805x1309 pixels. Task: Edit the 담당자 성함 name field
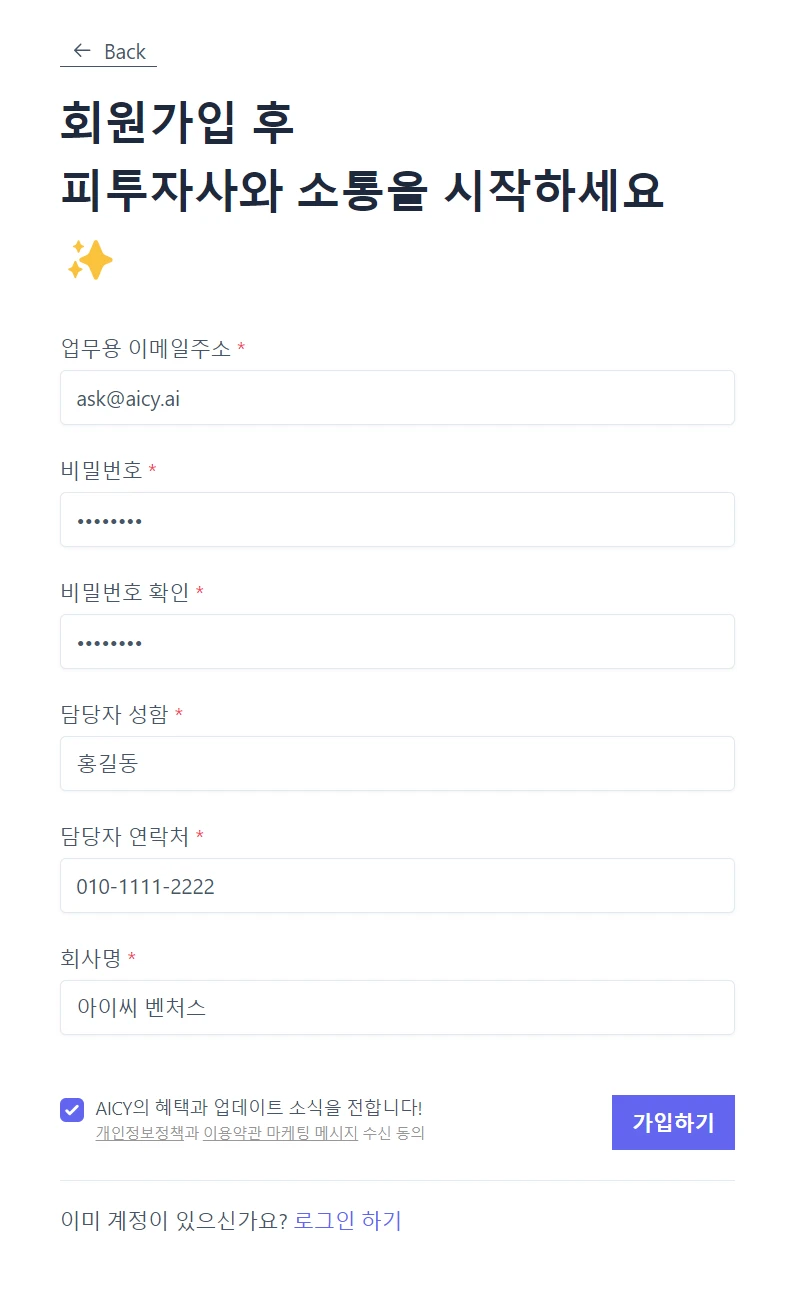pos(397,764)
